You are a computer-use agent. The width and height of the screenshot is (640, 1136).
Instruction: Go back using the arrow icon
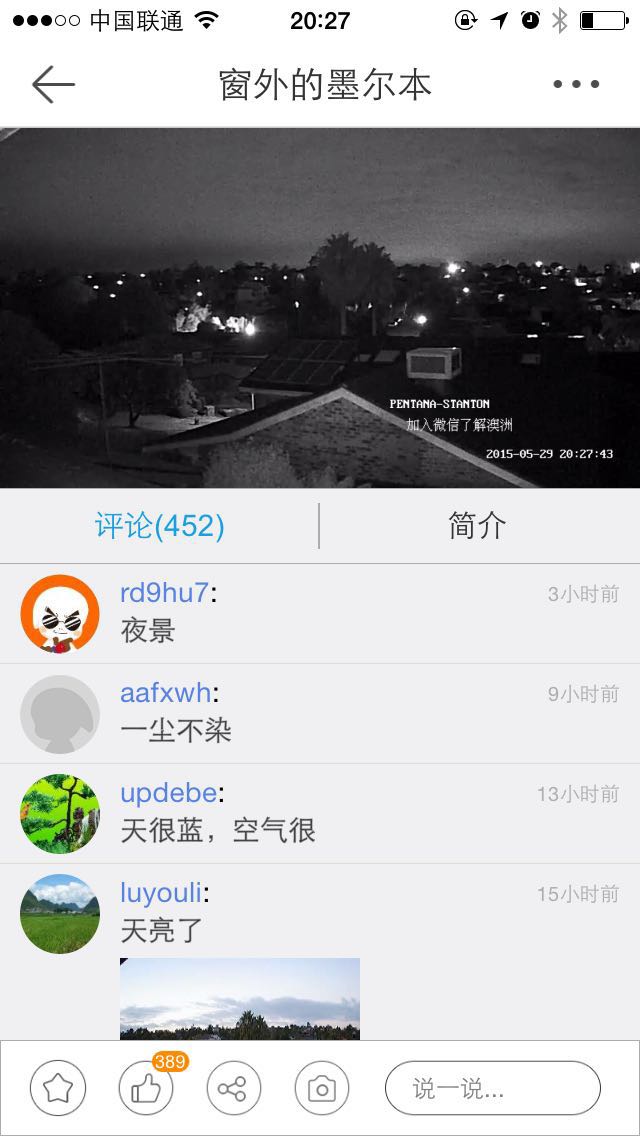[53, 84]
